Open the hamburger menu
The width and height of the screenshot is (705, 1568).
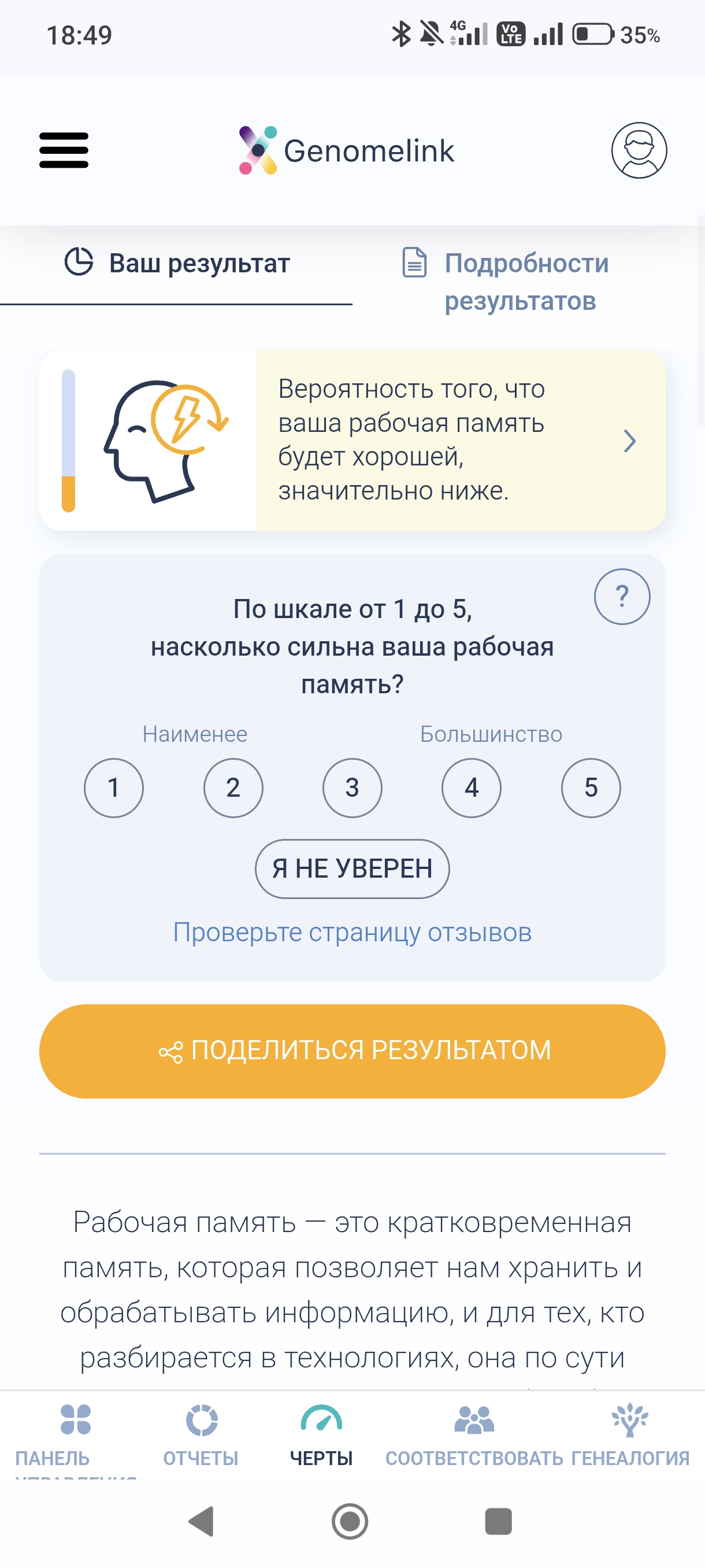[x=64, y=150]
